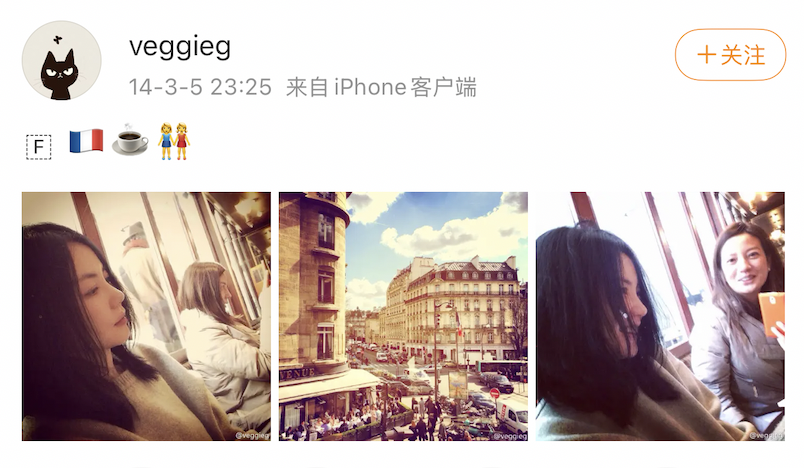The height and width of the screenshot is (468, 804).
Task: View the first photo of woman's profile
Action: 146,316
